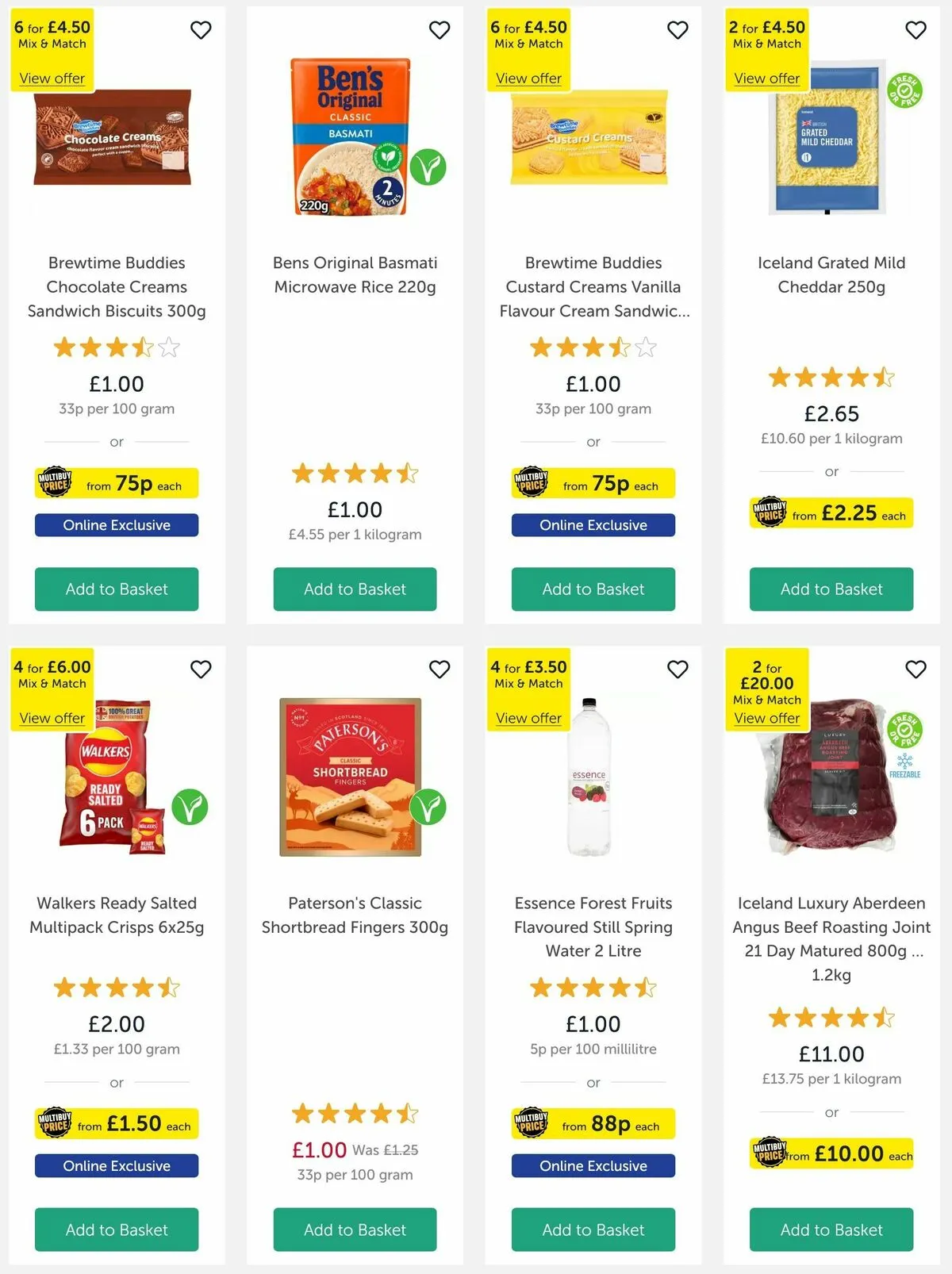View the 2 for £4.50 cheddar offer
This screenshot has width=952, height=1274.
click(766, 79)
